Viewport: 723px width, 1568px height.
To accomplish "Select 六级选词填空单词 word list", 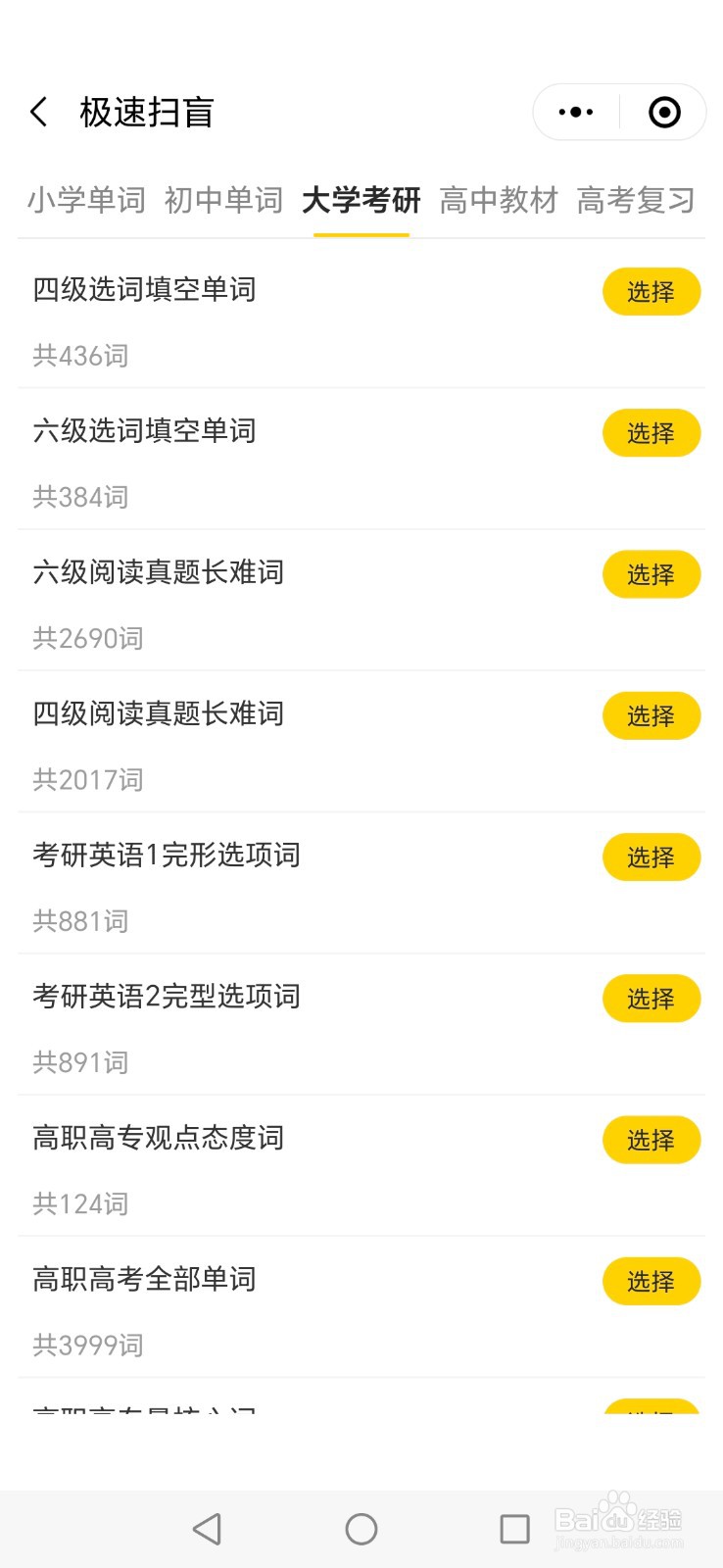I will tap(651, 433).
